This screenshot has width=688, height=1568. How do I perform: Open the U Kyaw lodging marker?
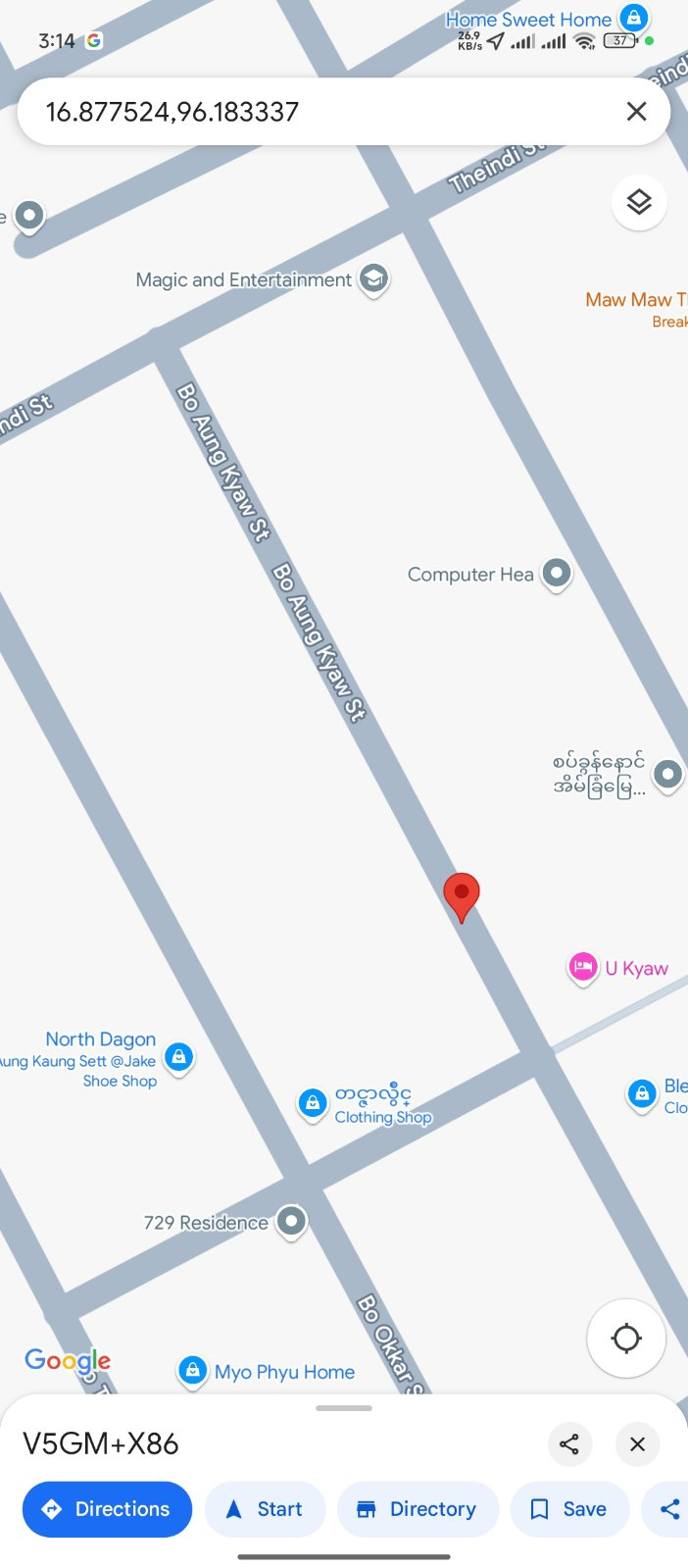point(583,968)
